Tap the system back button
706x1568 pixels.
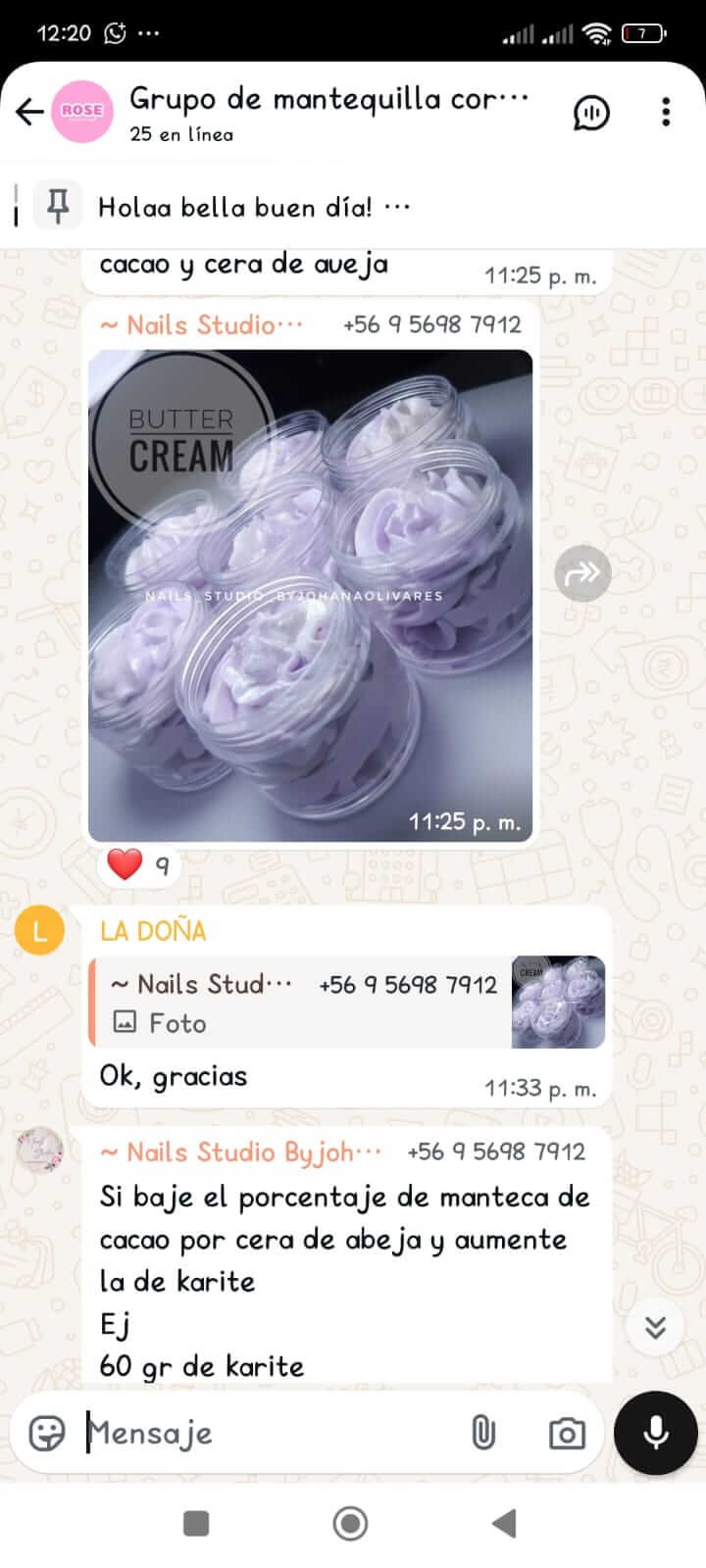point(504,1523)
